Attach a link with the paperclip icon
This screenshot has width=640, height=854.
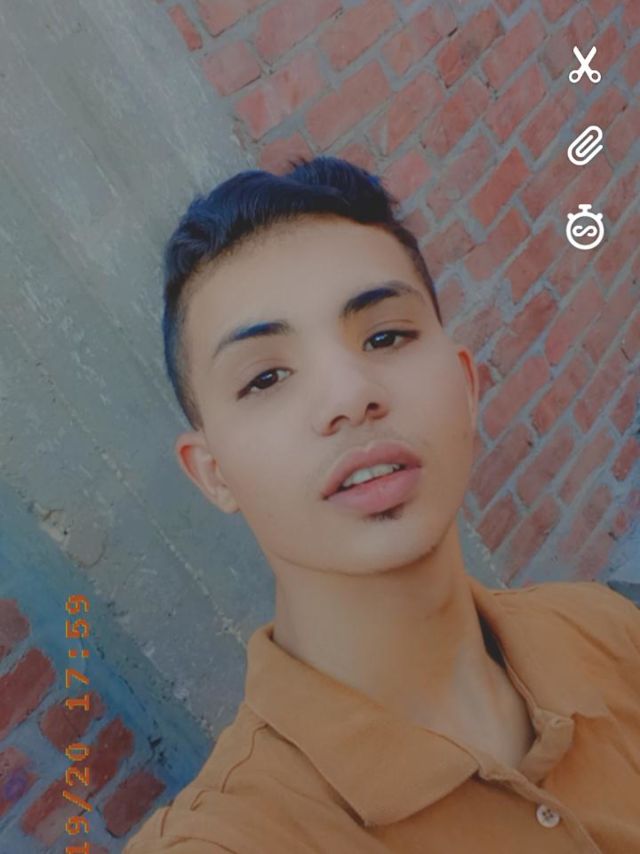(585, 146)
